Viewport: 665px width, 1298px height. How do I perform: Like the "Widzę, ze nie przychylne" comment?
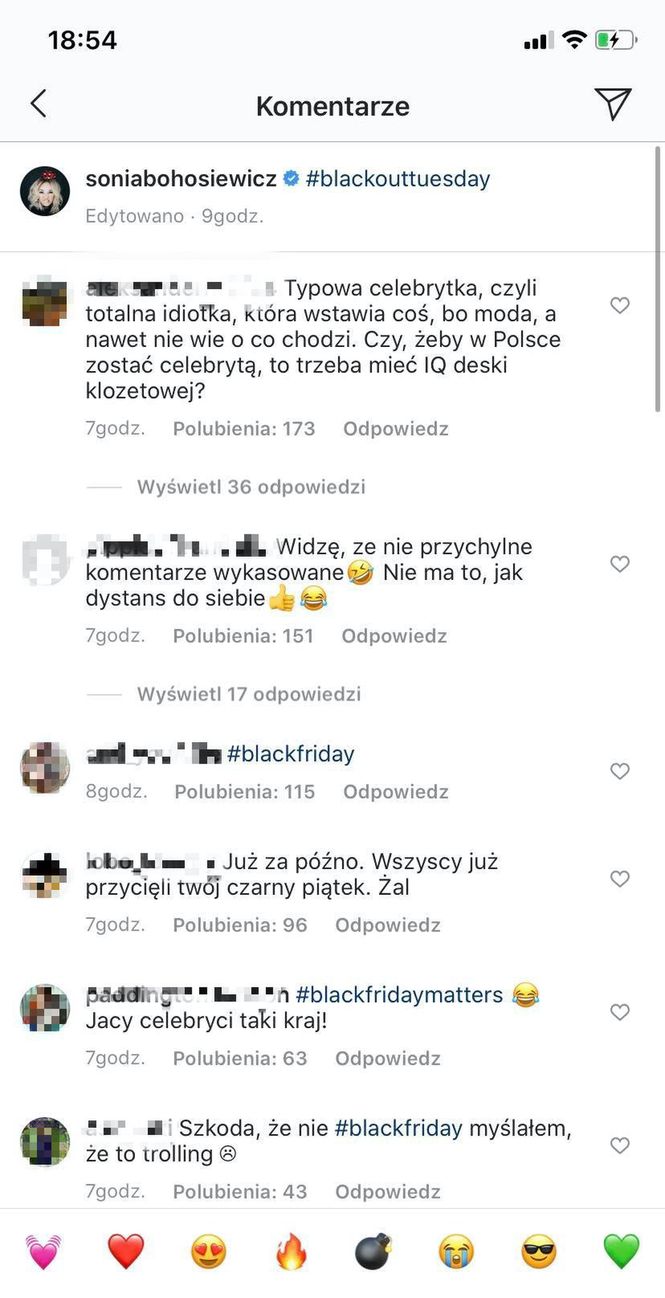click(620, 565)
